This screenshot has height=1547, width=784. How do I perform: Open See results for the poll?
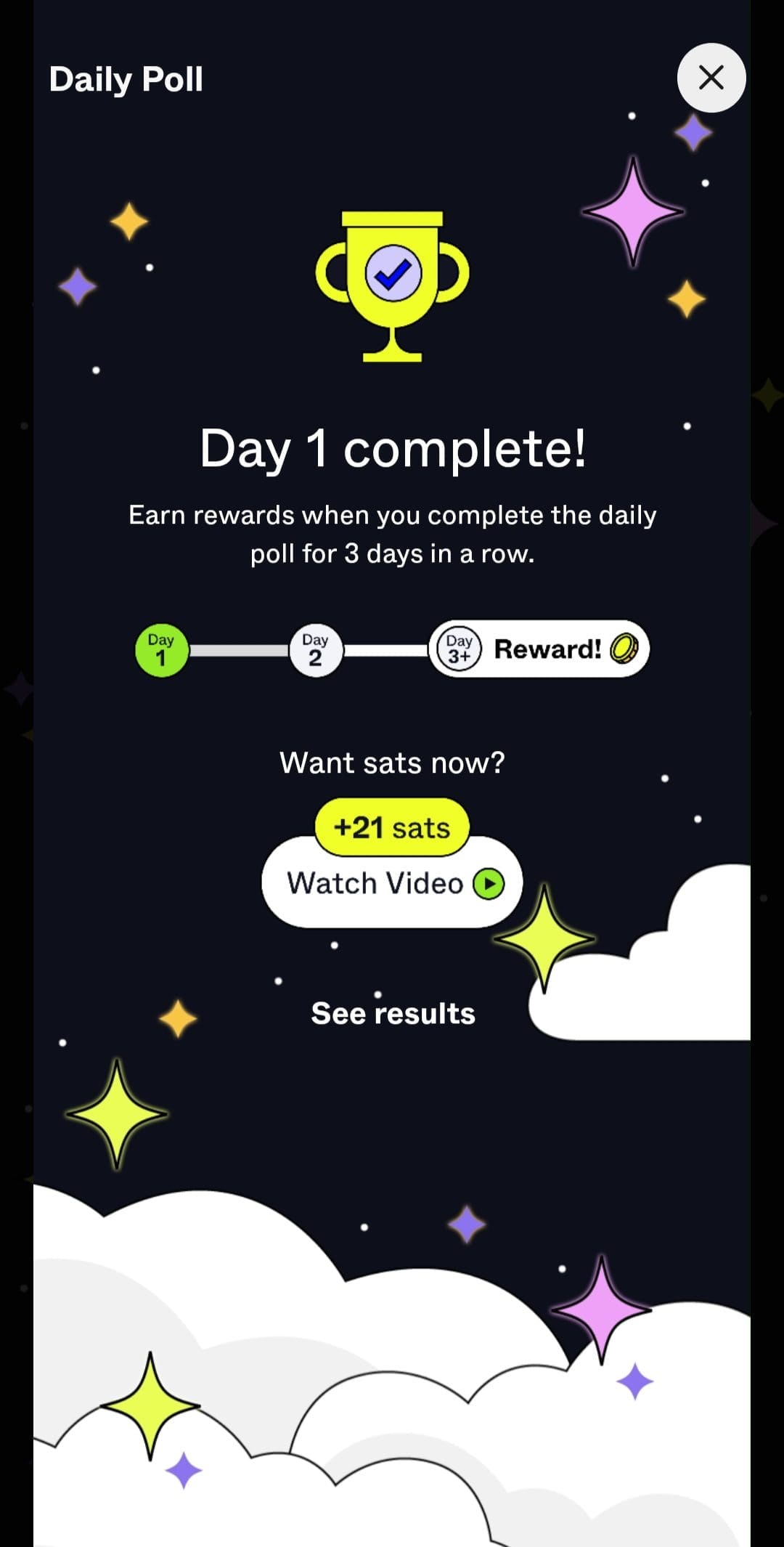(x=393, y=1013)
